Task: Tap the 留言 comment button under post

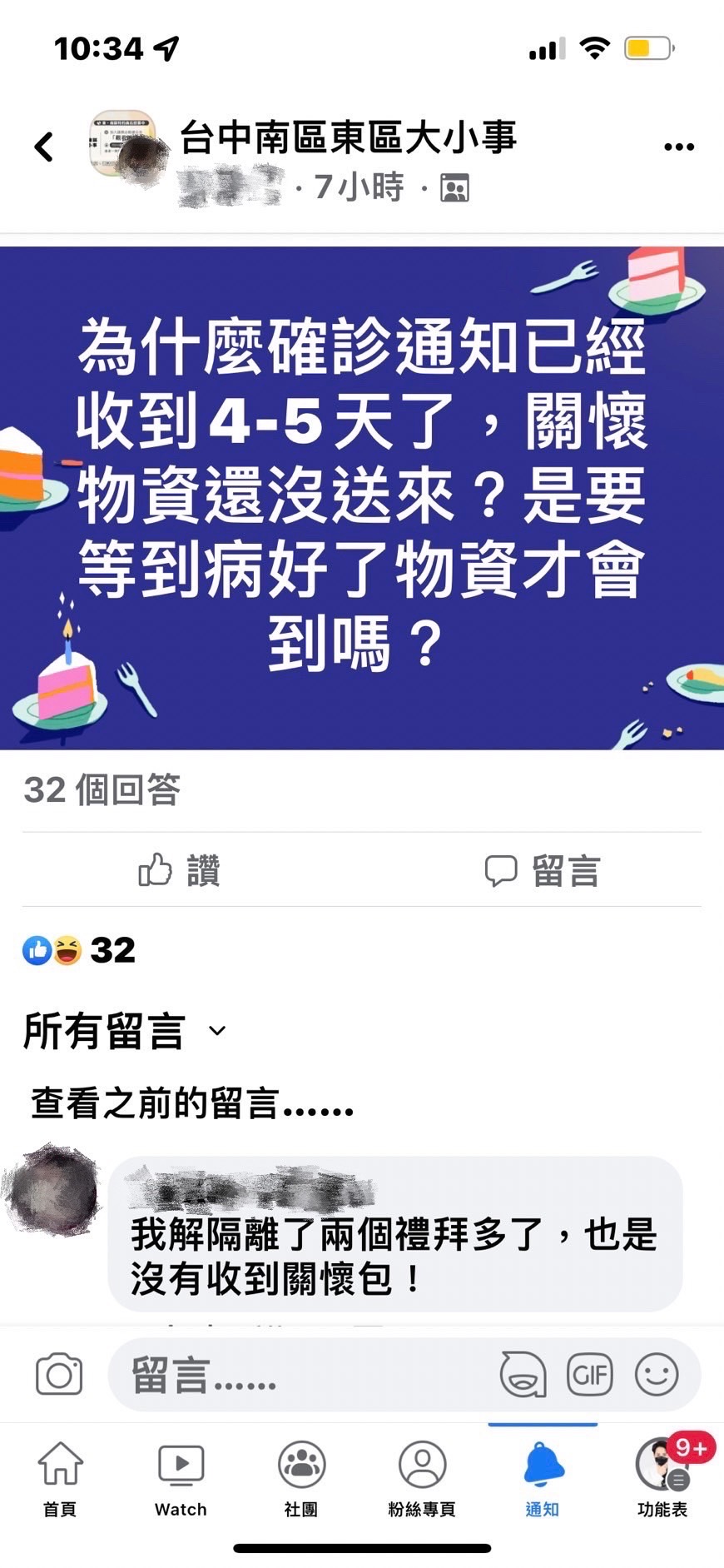Action: click(x=542, y=871)
